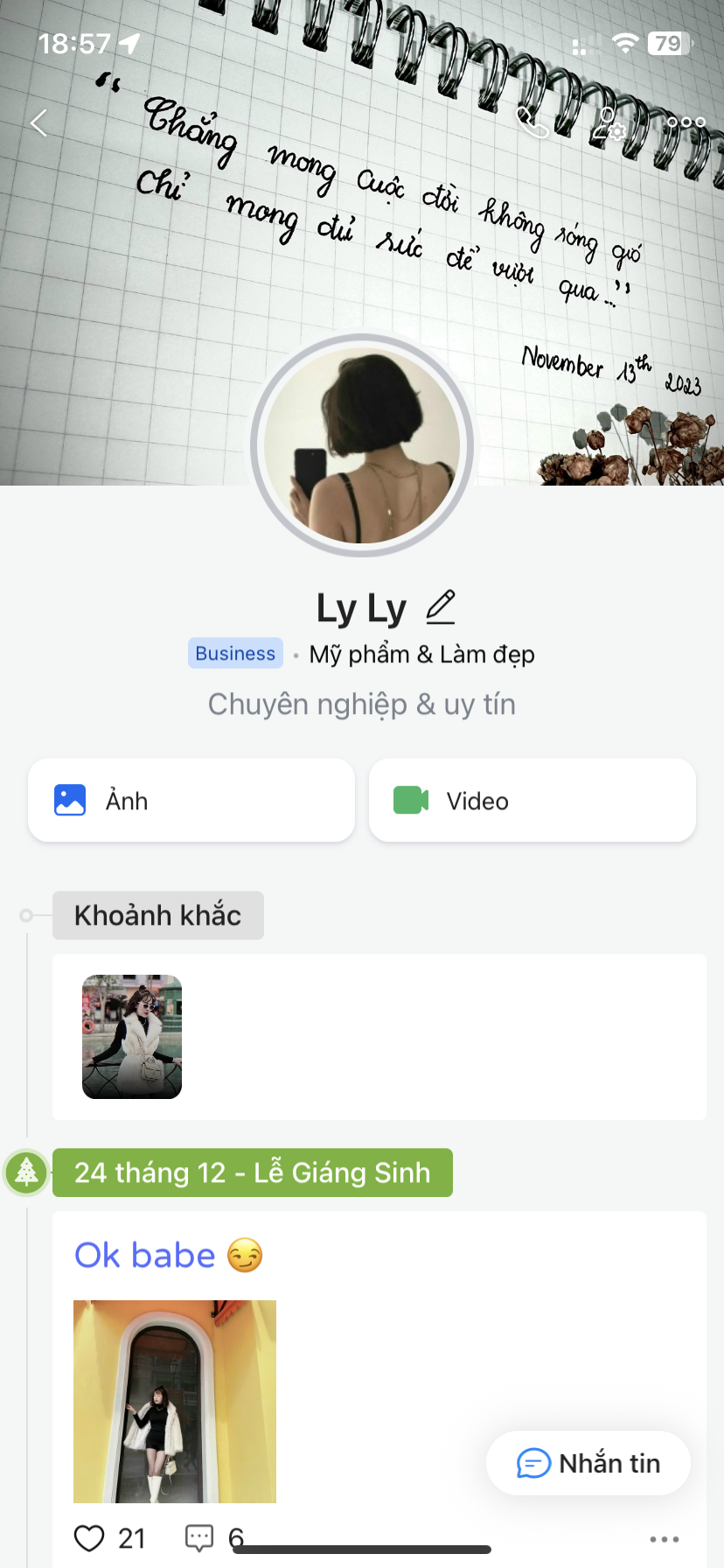724x1568 pixels.
Task: Like the Ok babe post
Action: [x=89, y=1538]
